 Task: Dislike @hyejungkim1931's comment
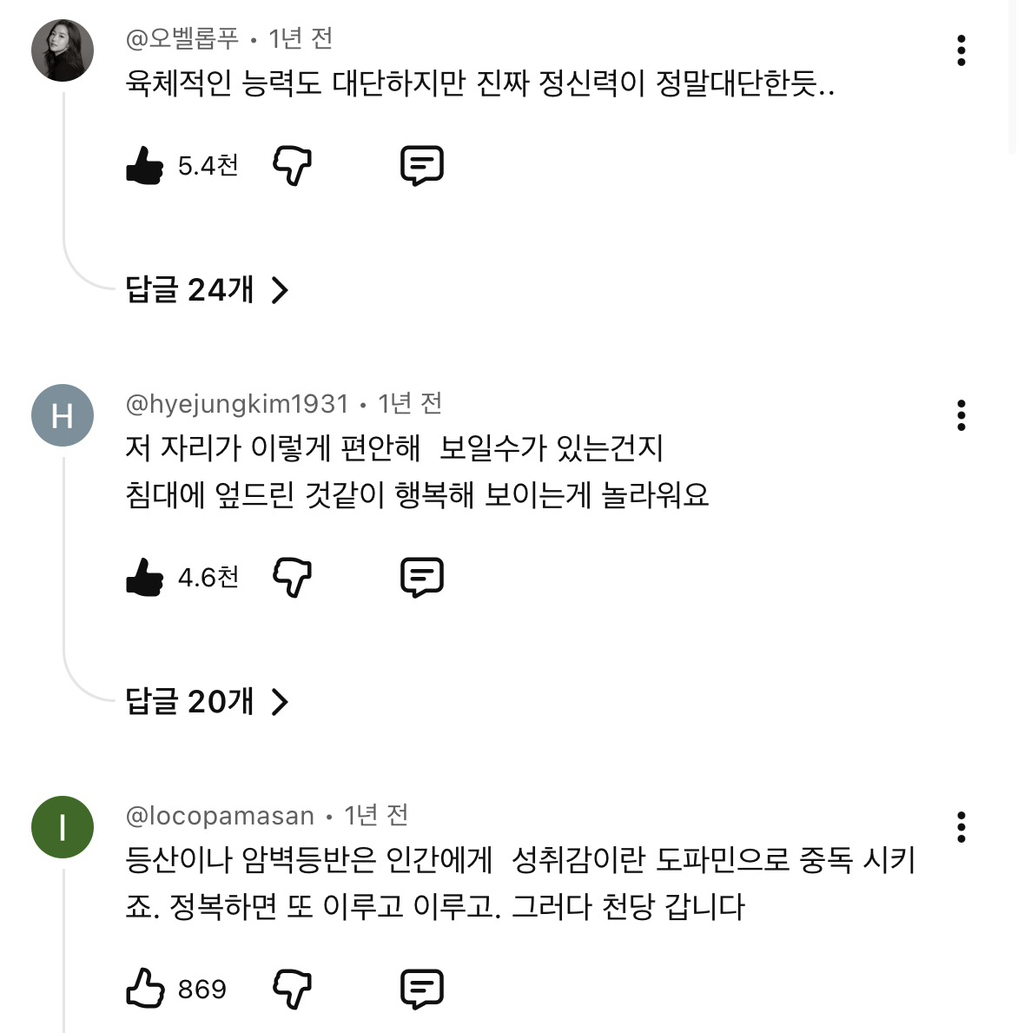pos(292,577)
